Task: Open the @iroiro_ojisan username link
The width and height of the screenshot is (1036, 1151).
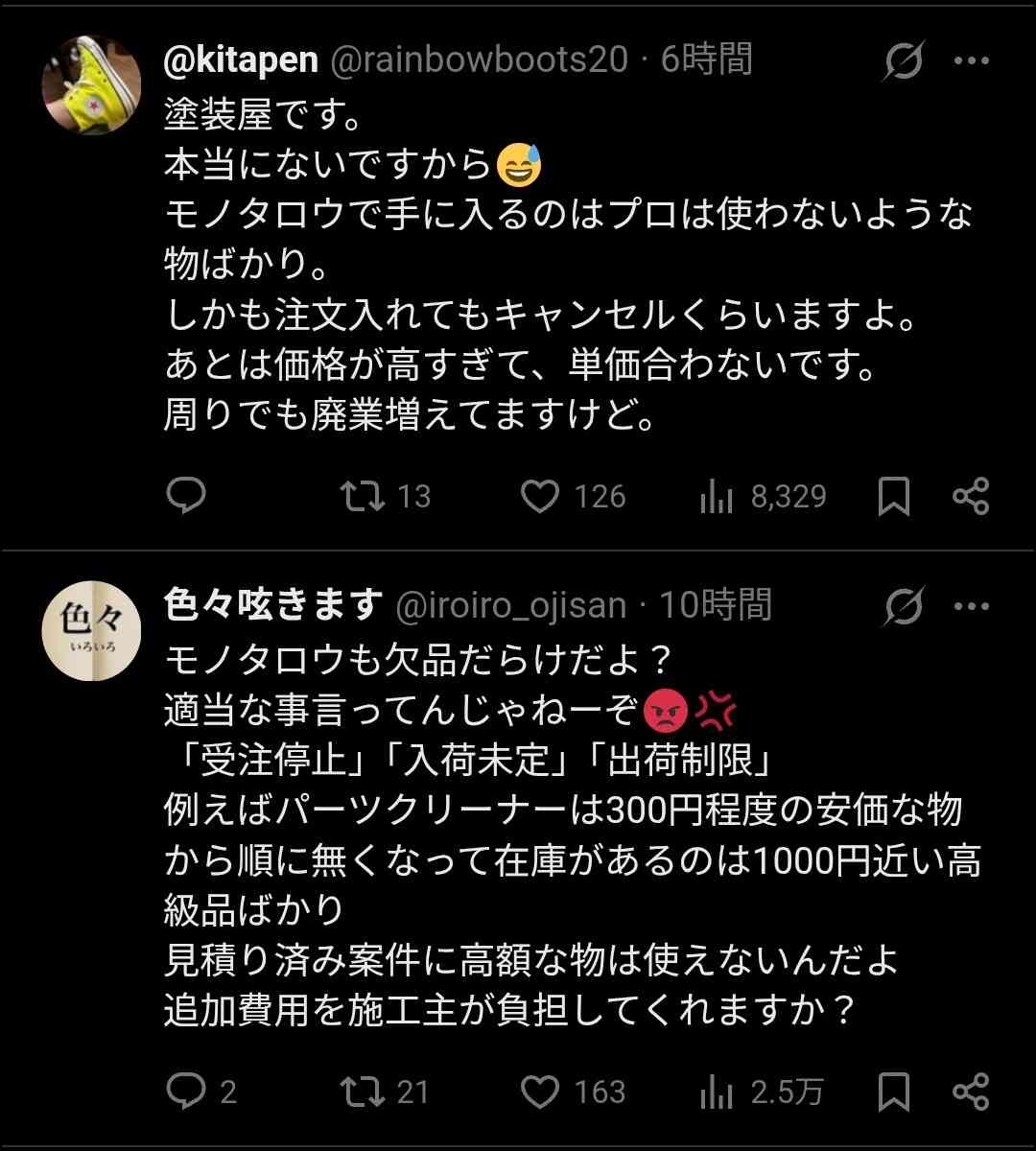Action: (x=510, y=606)
